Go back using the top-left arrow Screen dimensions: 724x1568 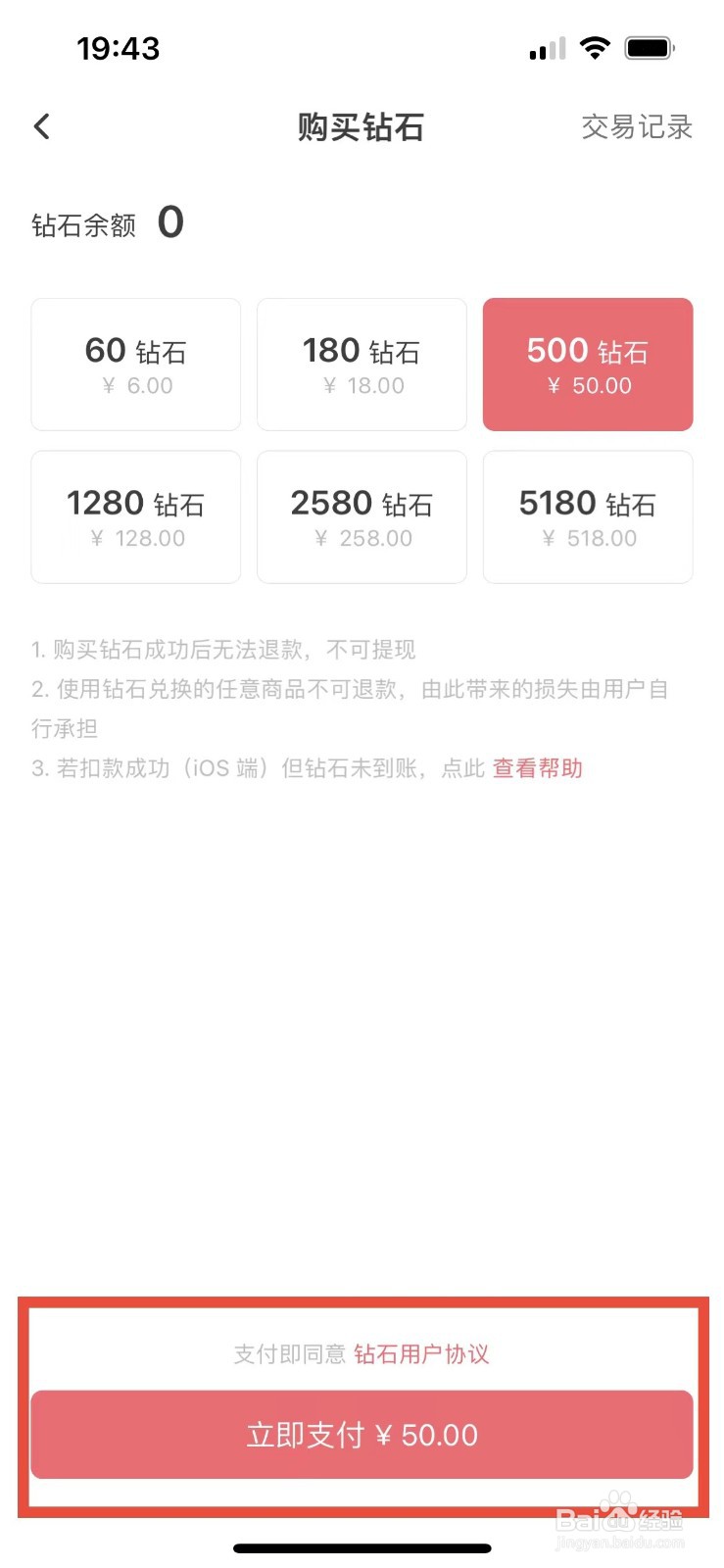pos(41,126)
